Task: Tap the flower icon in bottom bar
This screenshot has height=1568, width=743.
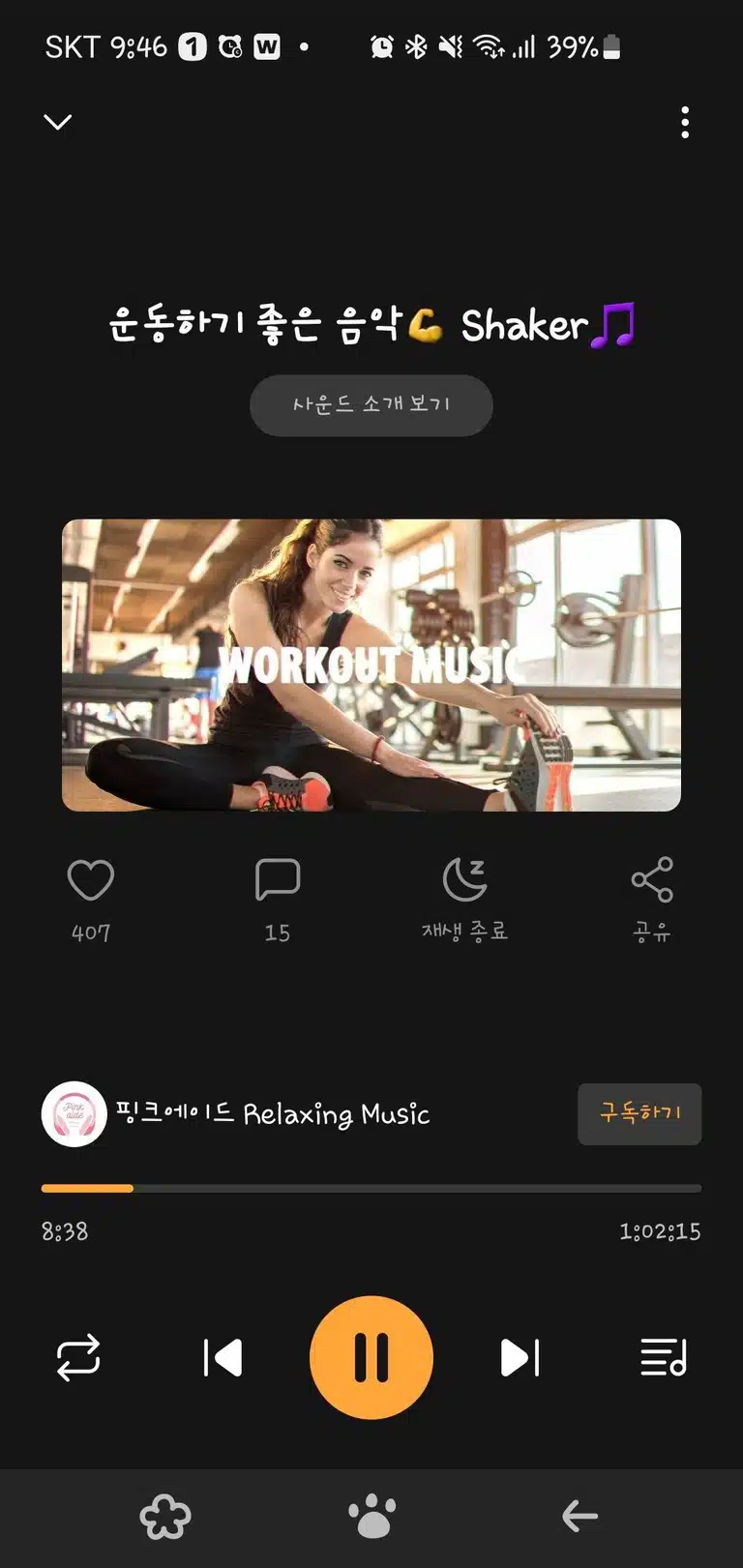Action: tap(165, 1516)
